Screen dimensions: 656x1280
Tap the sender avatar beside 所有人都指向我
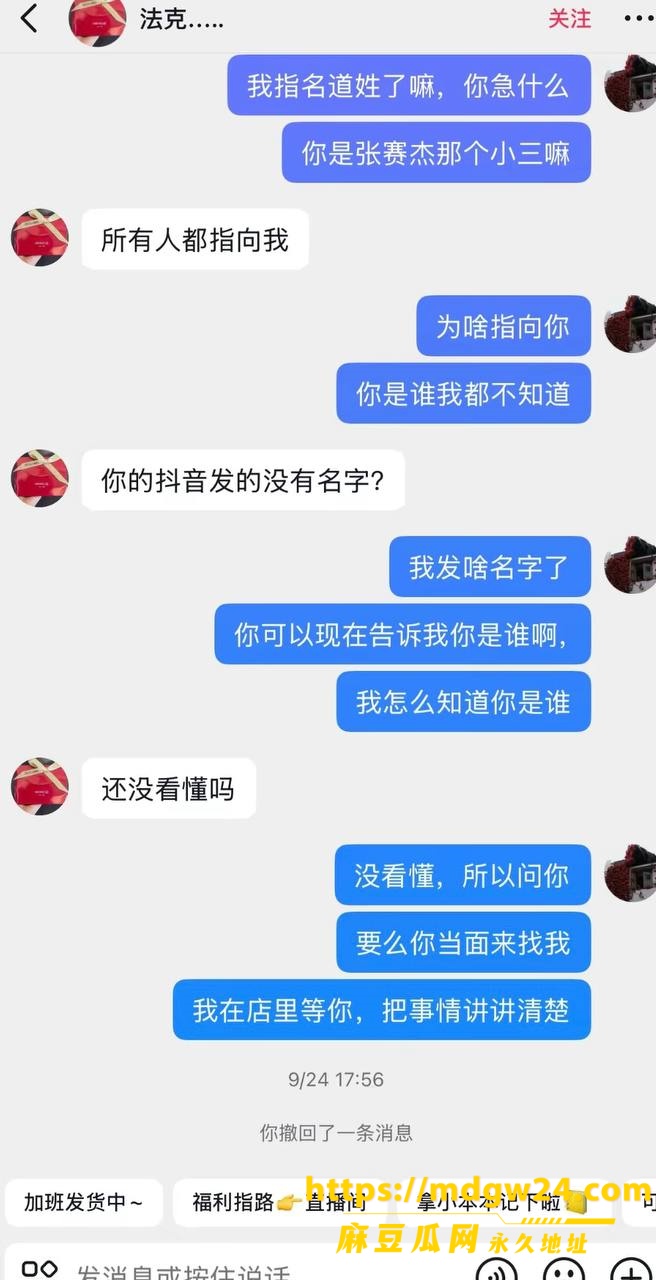tap(40, 237)
